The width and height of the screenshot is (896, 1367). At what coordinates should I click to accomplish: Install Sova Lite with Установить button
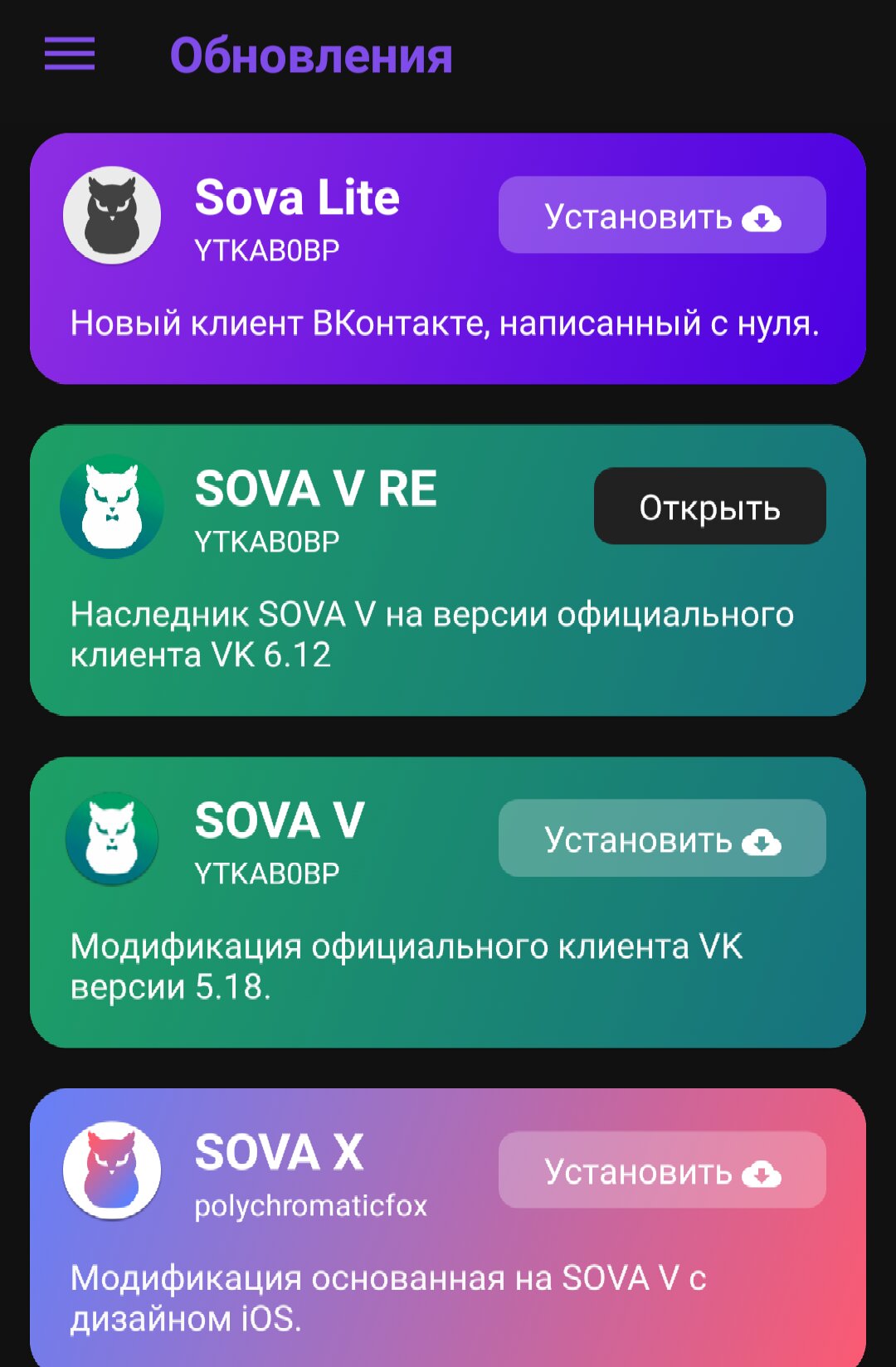click(661, 216)
